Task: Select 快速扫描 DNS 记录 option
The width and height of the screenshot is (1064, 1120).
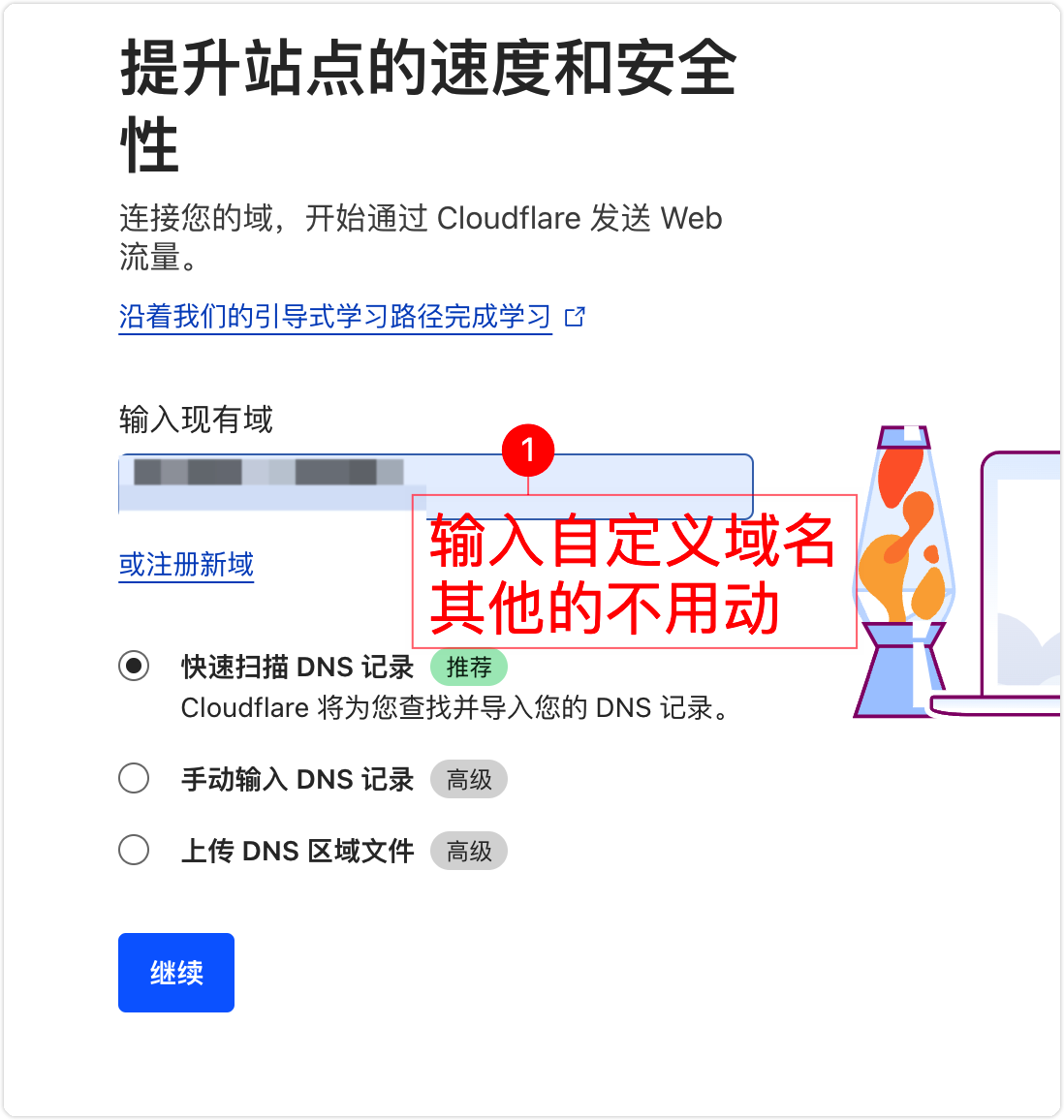Action: (134, 667)
